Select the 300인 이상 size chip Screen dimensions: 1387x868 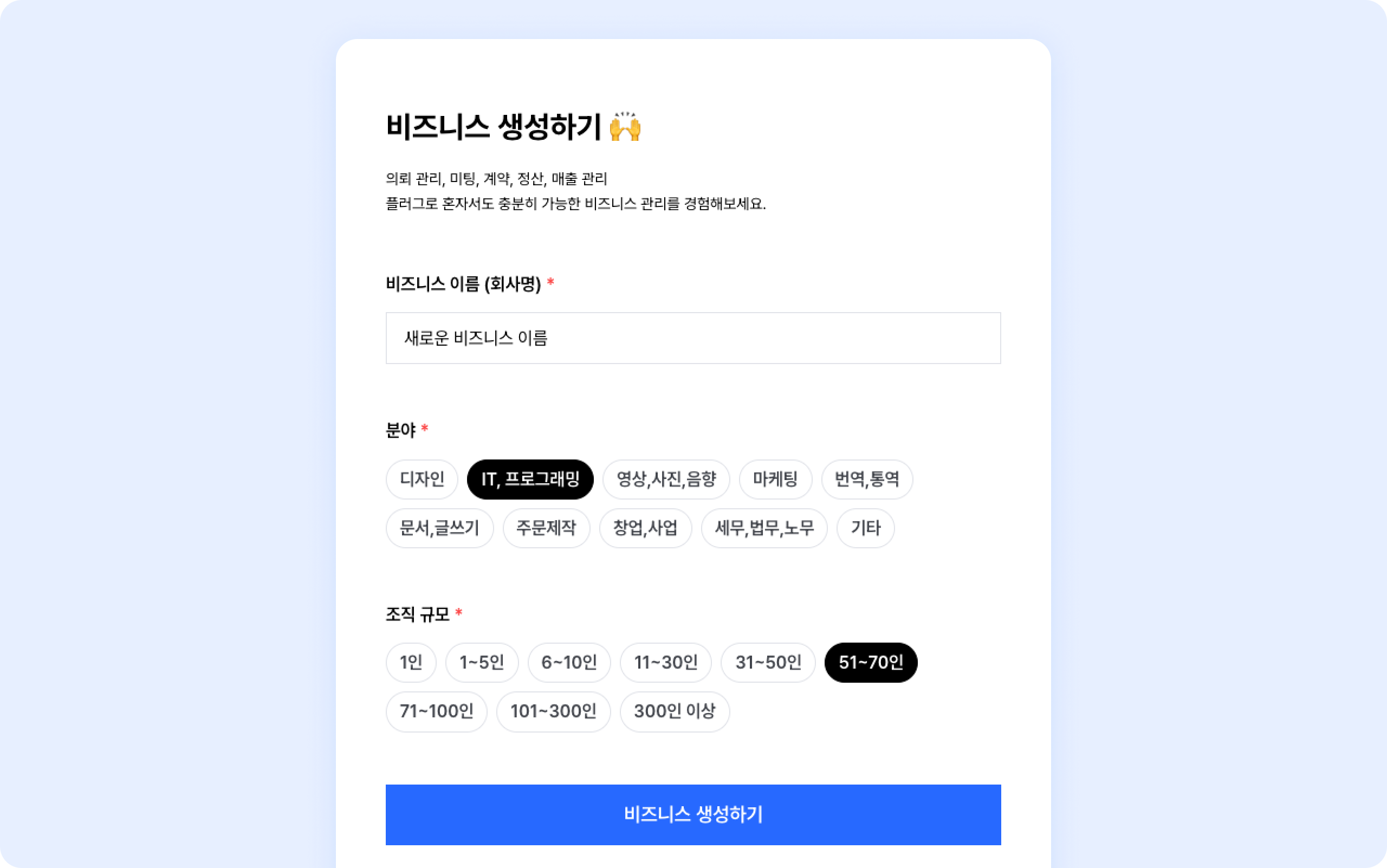click(x=675, y=712)
